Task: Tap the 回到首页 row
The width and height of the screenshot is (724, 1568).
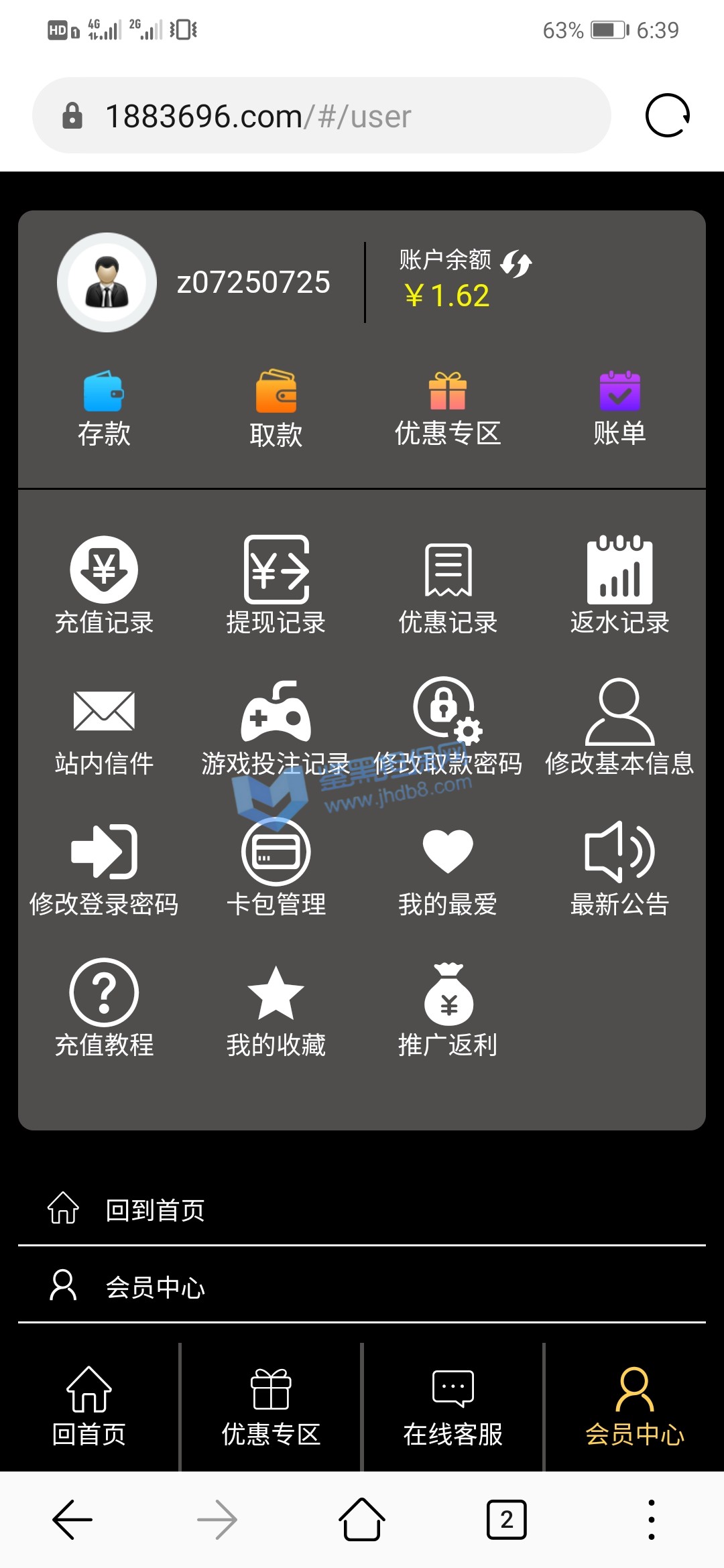Action: (x=156, y=1210)
